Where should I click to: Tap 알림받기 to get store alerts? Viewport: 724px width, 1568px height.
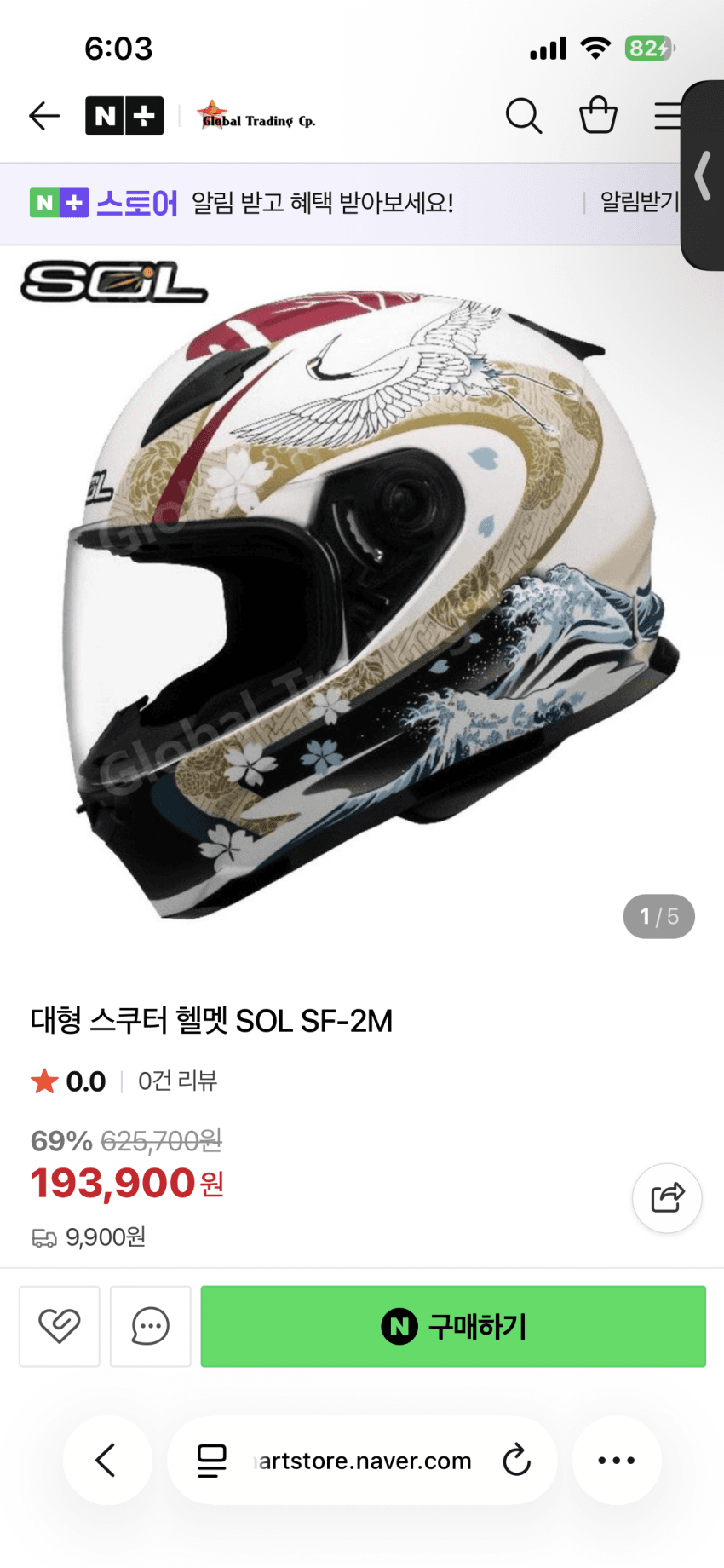pos(637,203)
